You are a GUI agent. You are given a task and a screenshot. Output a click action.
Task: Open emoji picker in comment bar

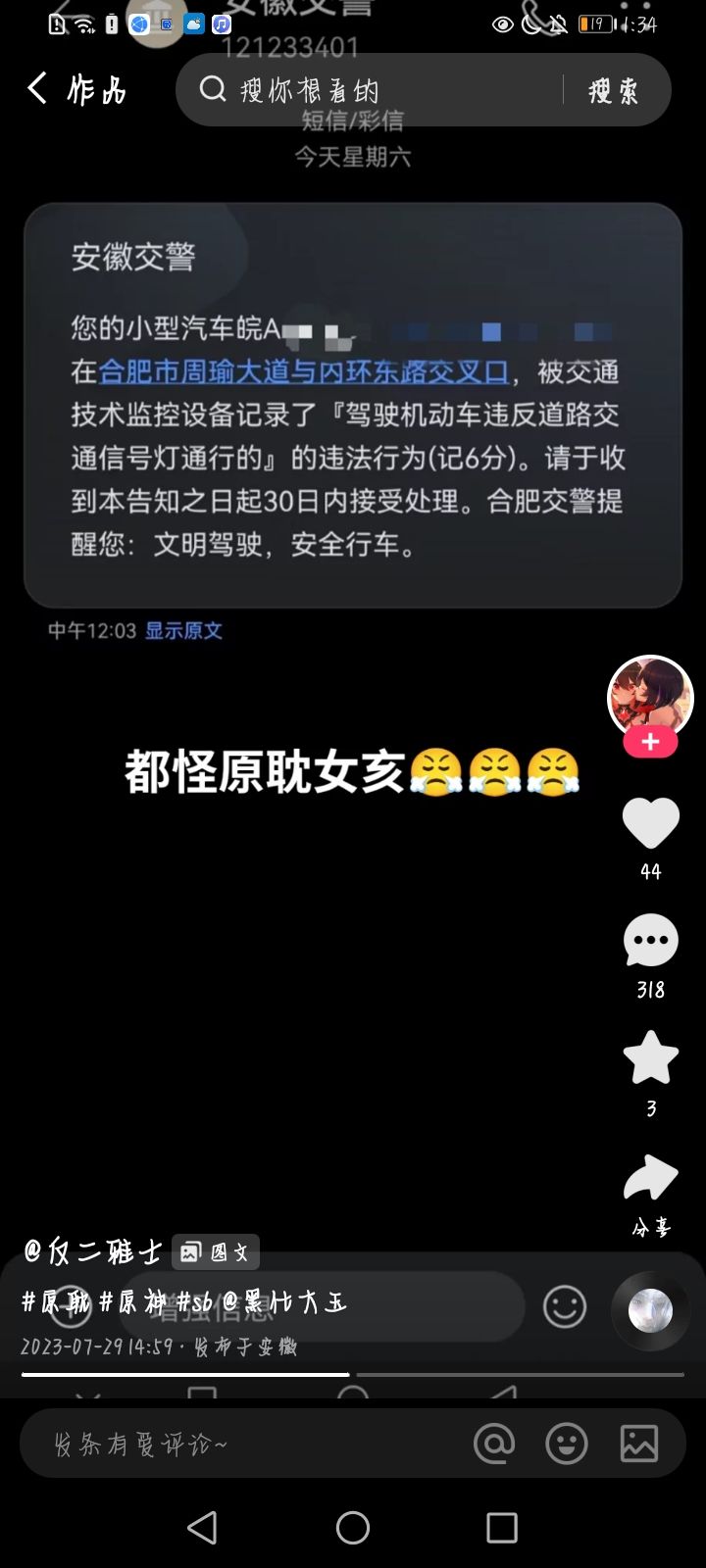click(567, 1444)
